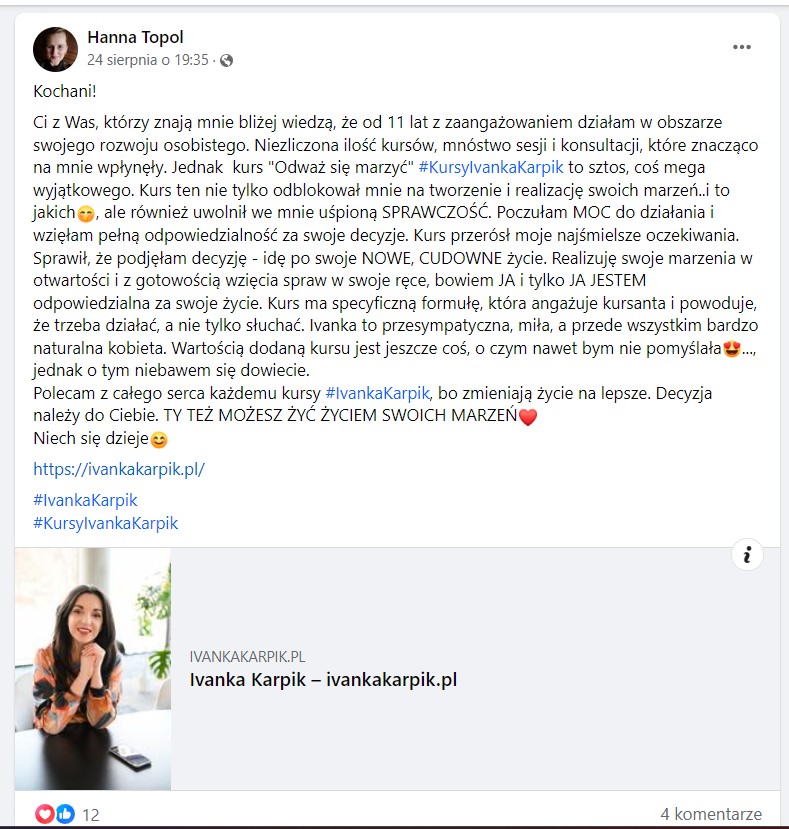Viewport: 789px width, 829px height.
Task: Open the post's three-dot options menu
Action: coord(741,47)
